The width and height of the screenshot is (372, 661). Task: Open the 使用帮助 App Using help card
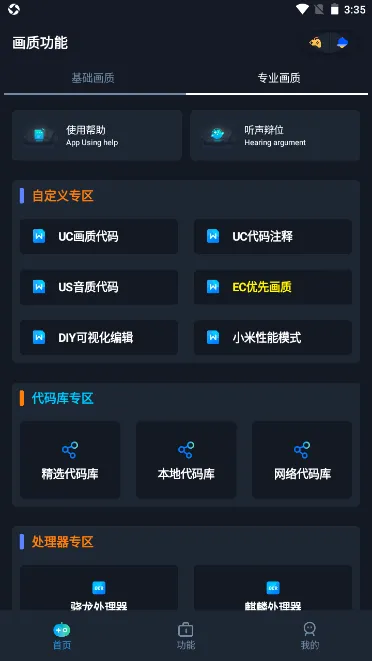pyautogui.click(x=97, y=135)
